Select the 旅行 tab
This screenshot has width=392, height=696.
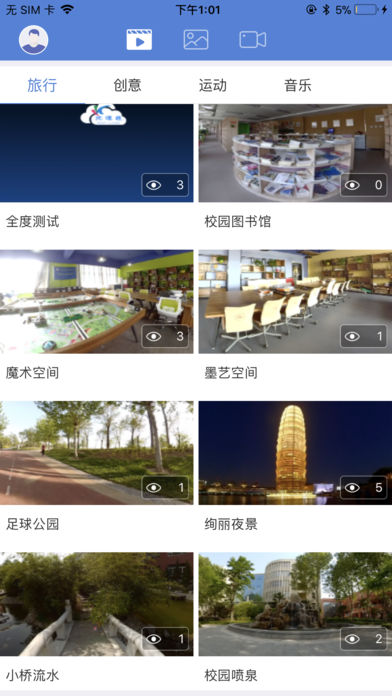pyautogui.click(x=42, y=85)
